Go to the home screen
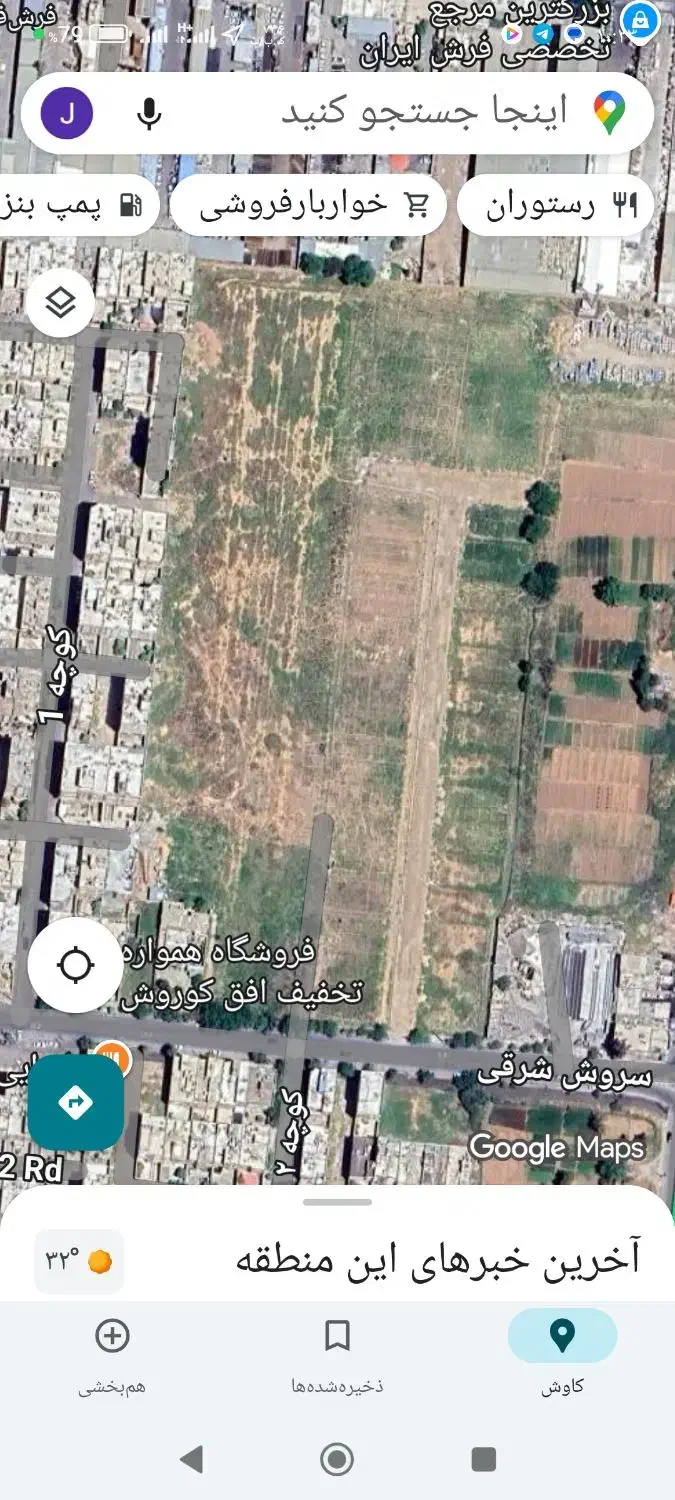This screenshot has height=1500, width=675. click(x=337, y=1459)
